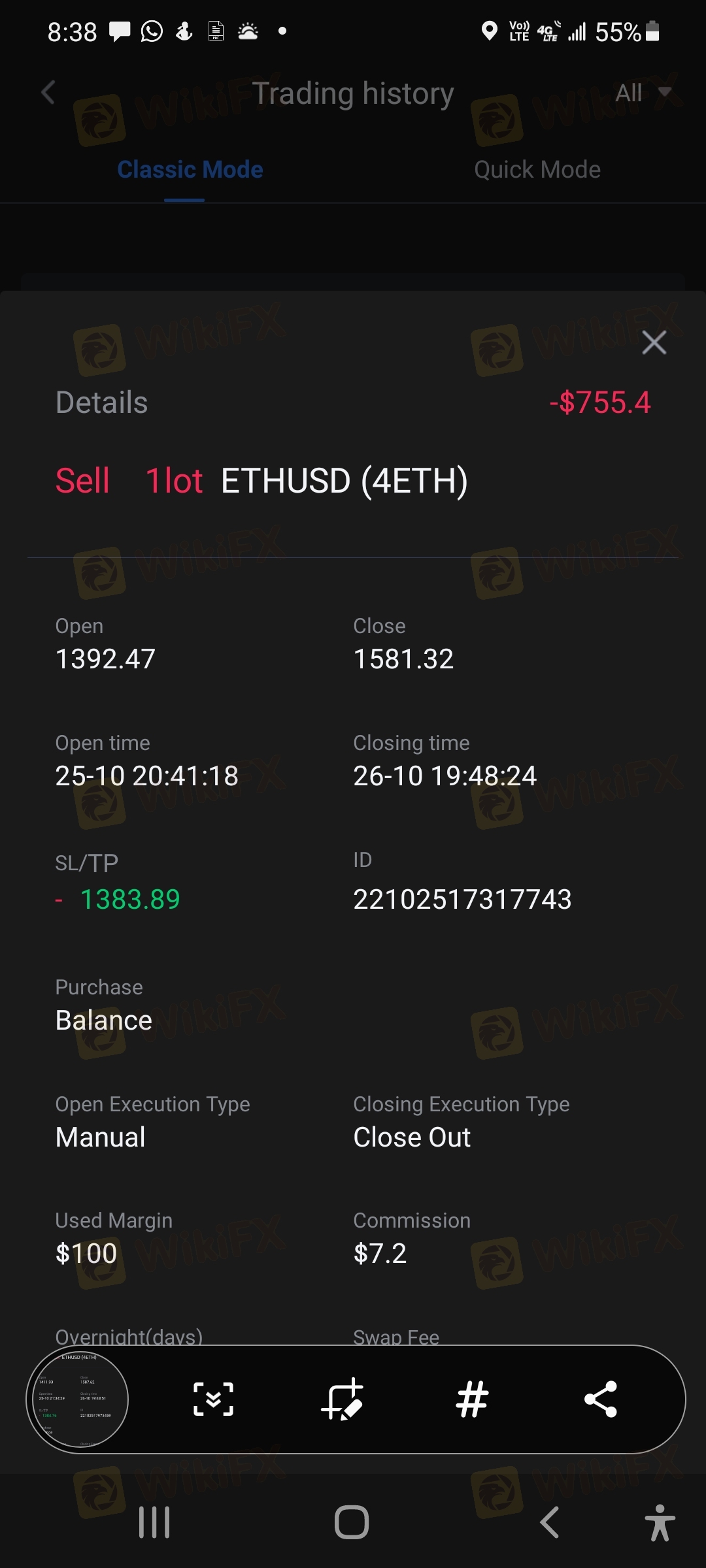
Task: Go to the home screen
Action: point(352,1522)
